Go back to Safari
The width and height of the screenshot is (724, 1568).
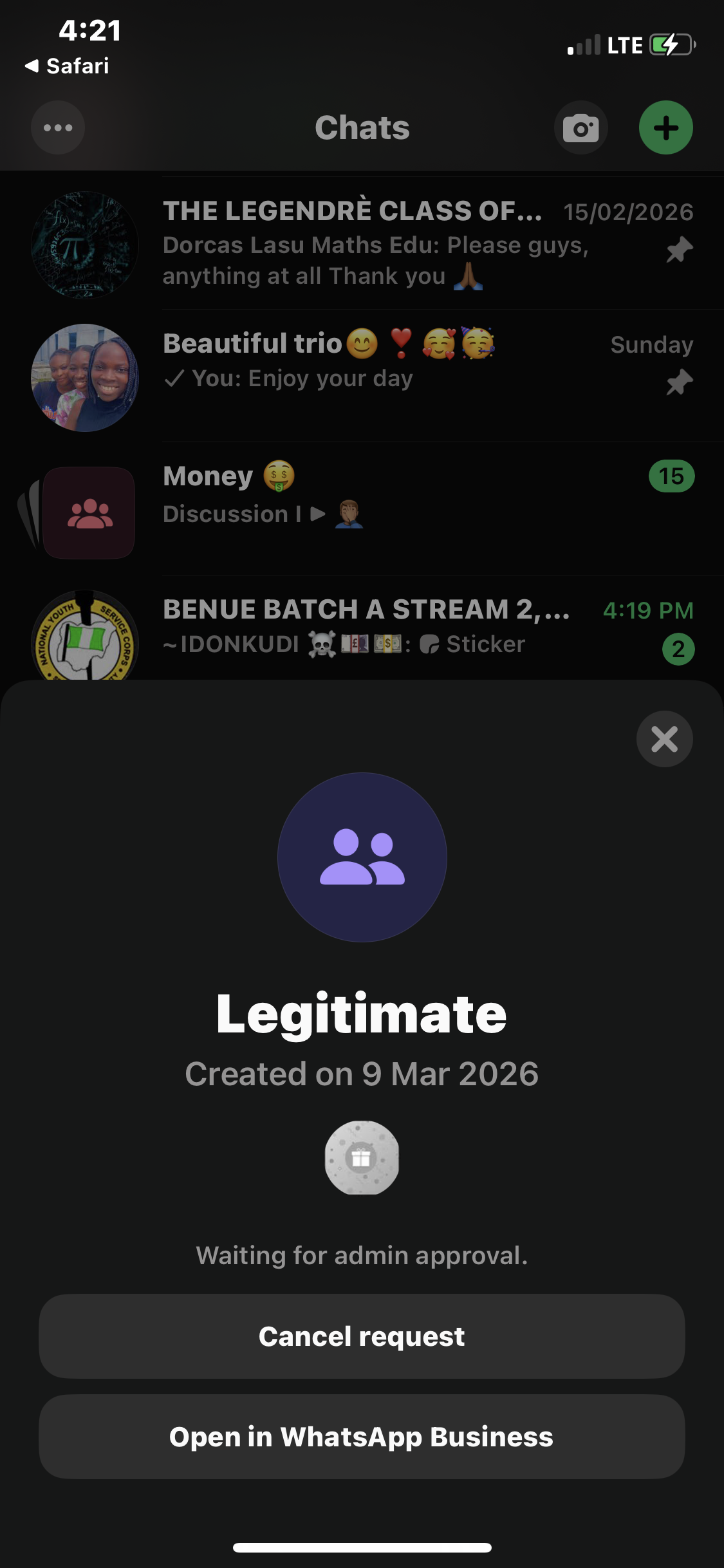(x=68, y=66)
